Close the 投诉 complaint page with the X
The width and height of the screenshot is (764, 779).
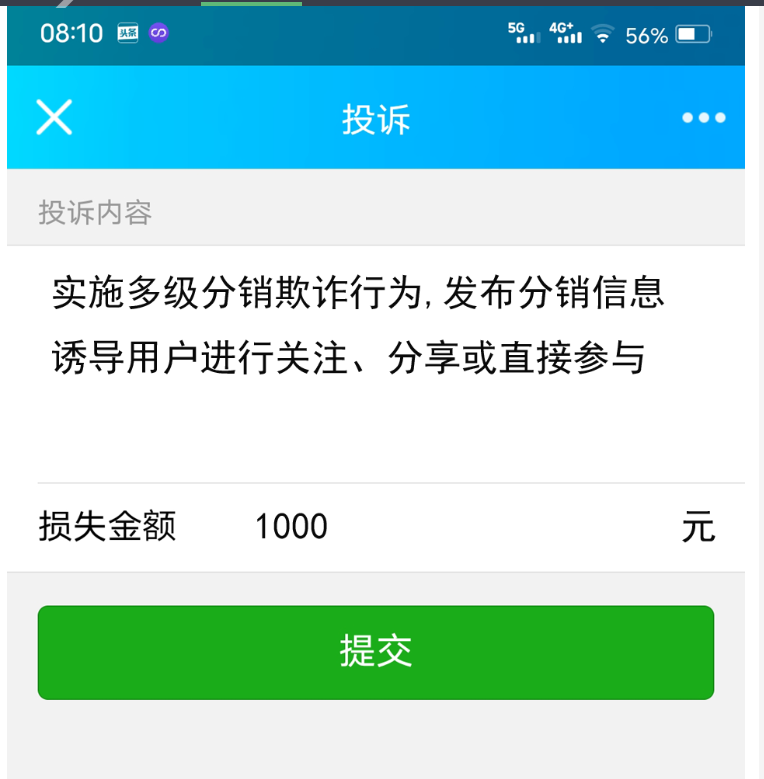[x=54, y=117]
